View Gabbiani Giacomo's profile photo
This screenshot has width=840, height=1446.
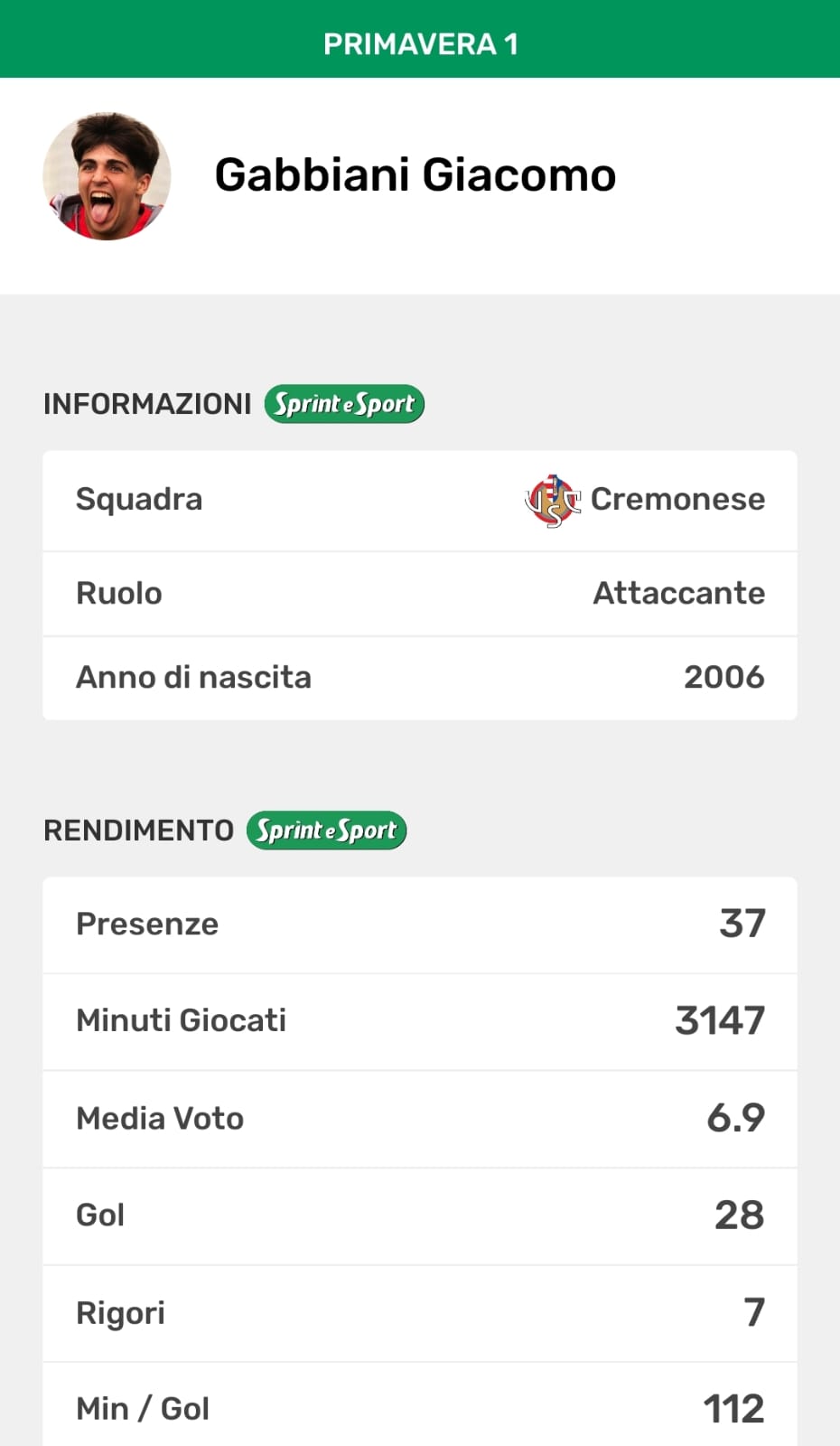(107, 176)
